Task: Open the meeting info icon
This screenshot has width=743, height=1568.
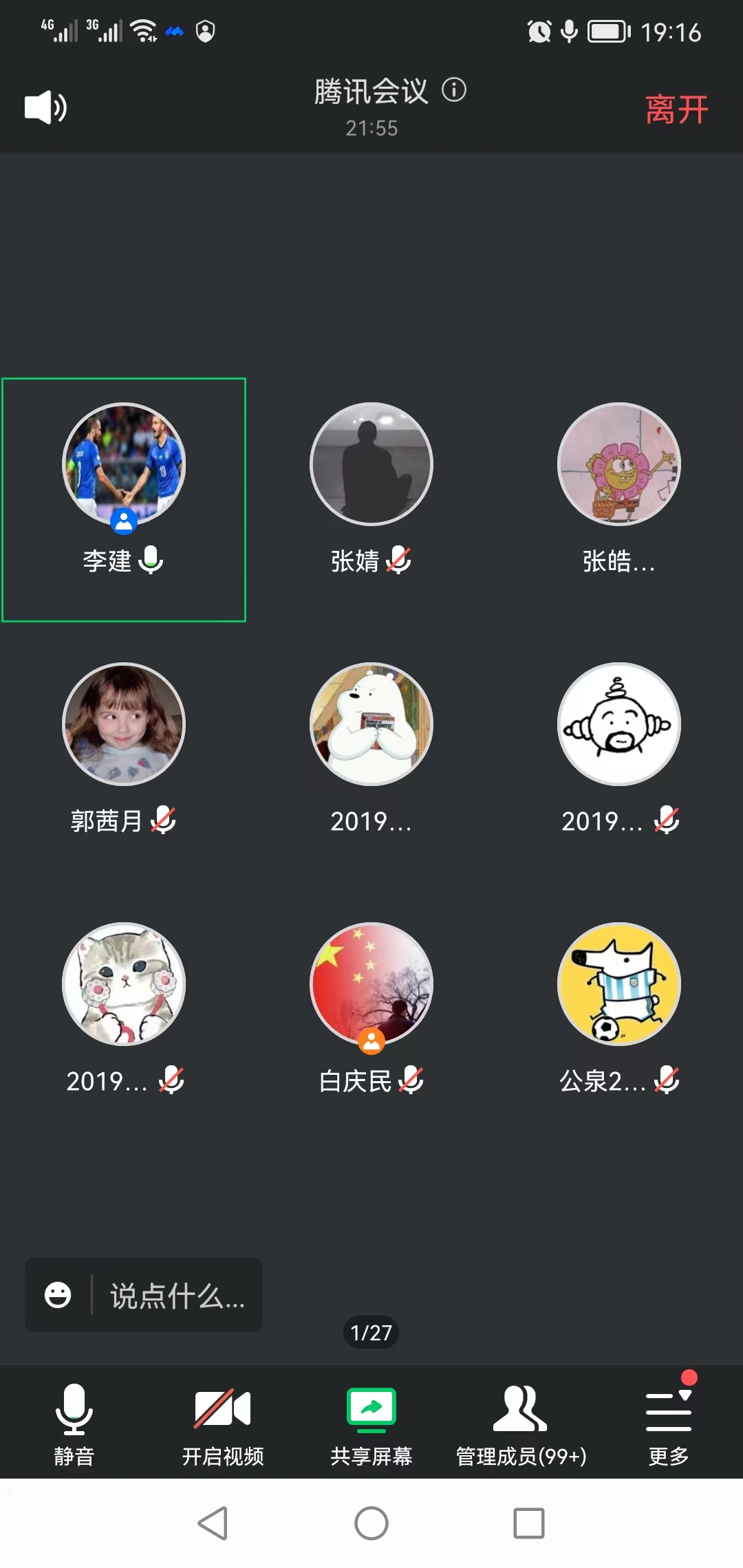Action: tap(453, 89)
